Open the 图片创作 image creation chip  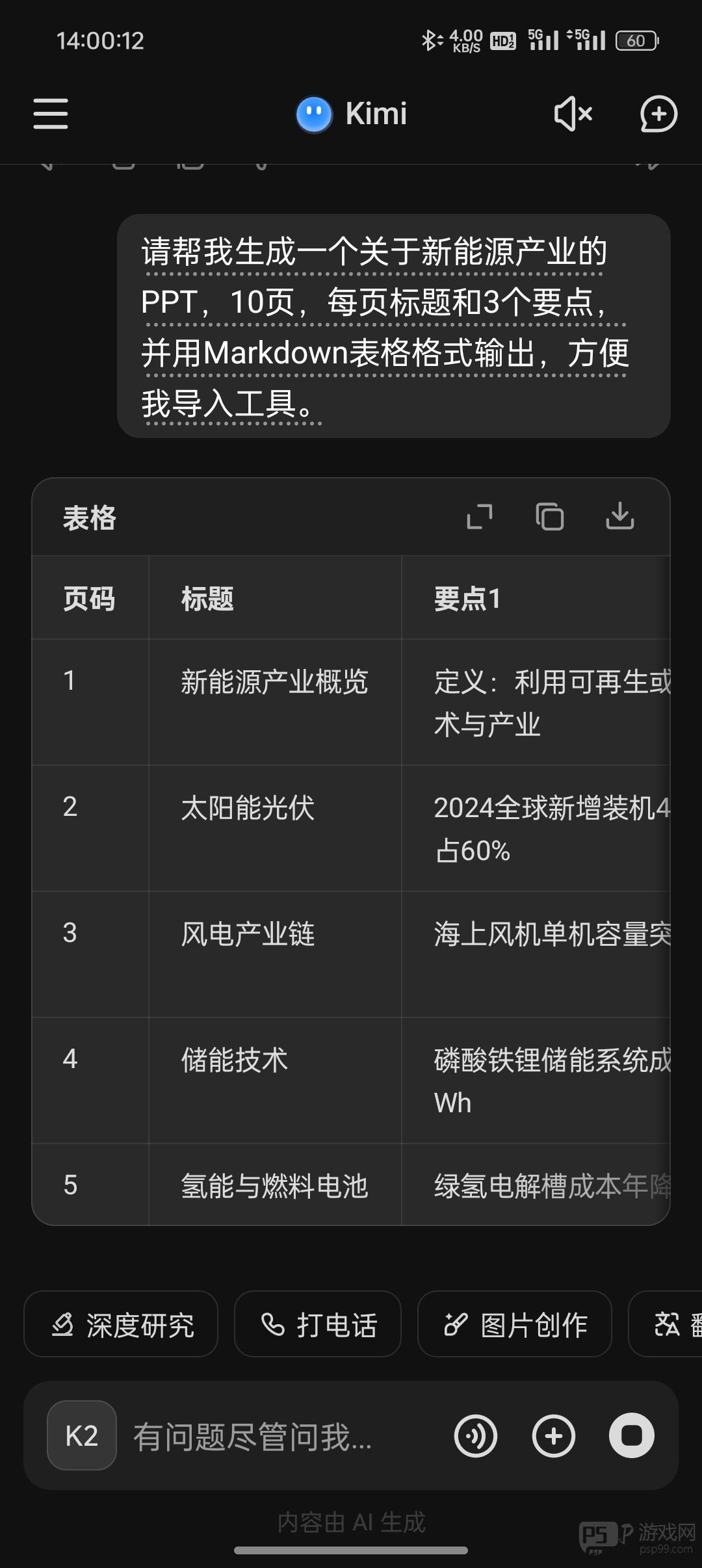point(514,1324)
